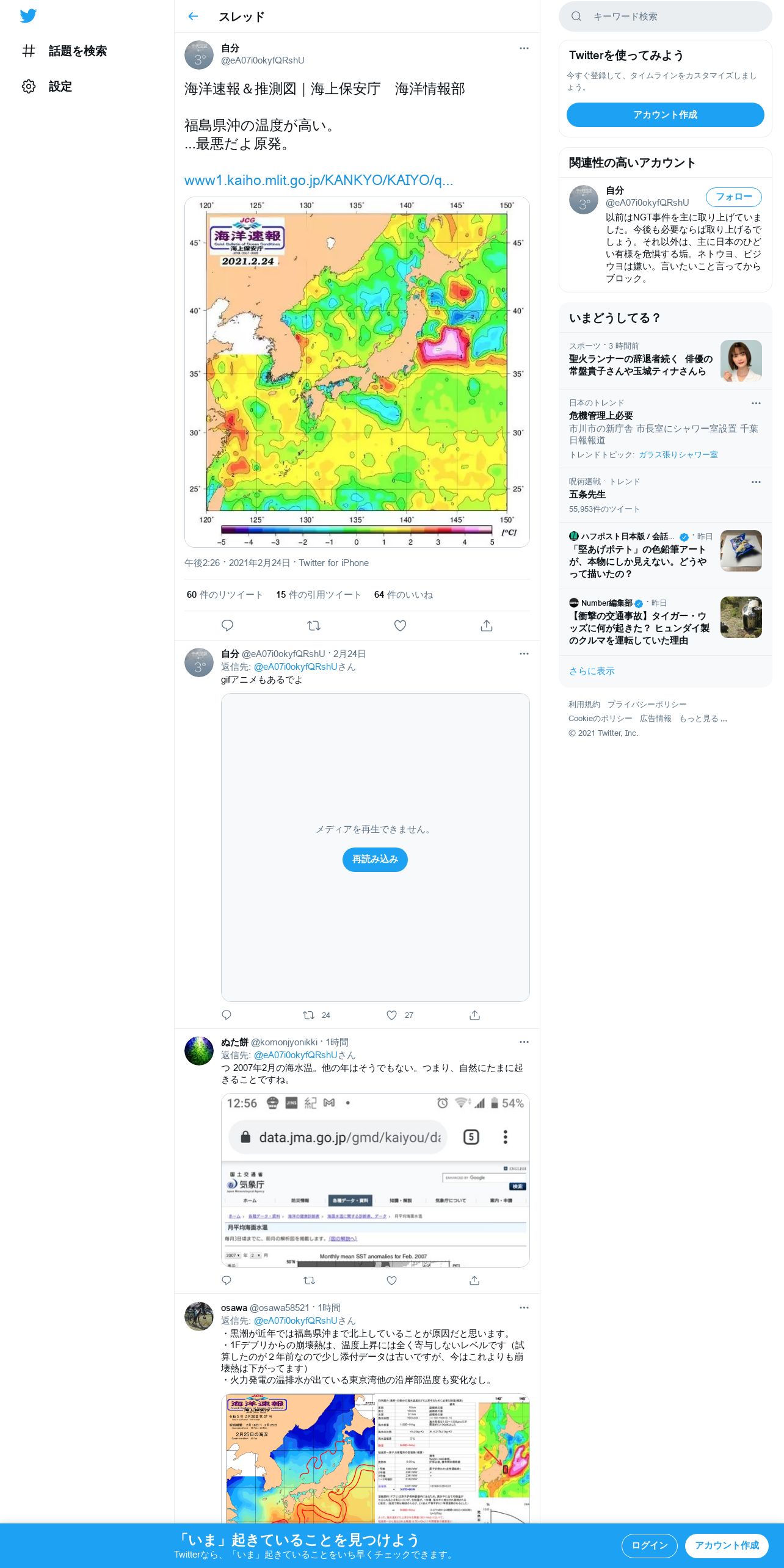Screen dimensions: 784x1568
Task: Open the overflow menu on ぬた餅's reply
Action: coord(524,1042)
